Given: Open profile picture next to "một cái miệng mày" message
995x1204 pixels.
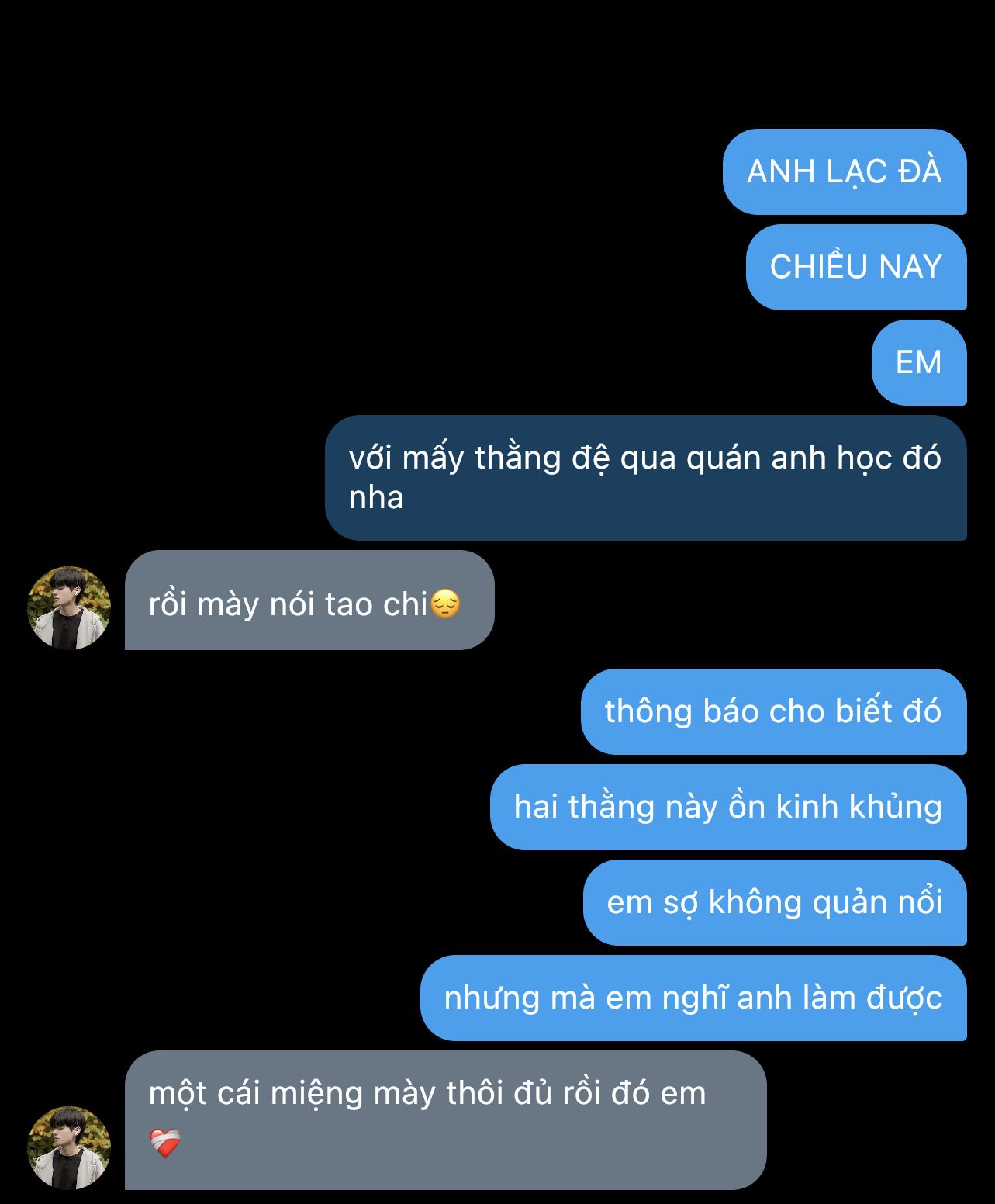Looking at the screenshot, I should coord(69,1147).
